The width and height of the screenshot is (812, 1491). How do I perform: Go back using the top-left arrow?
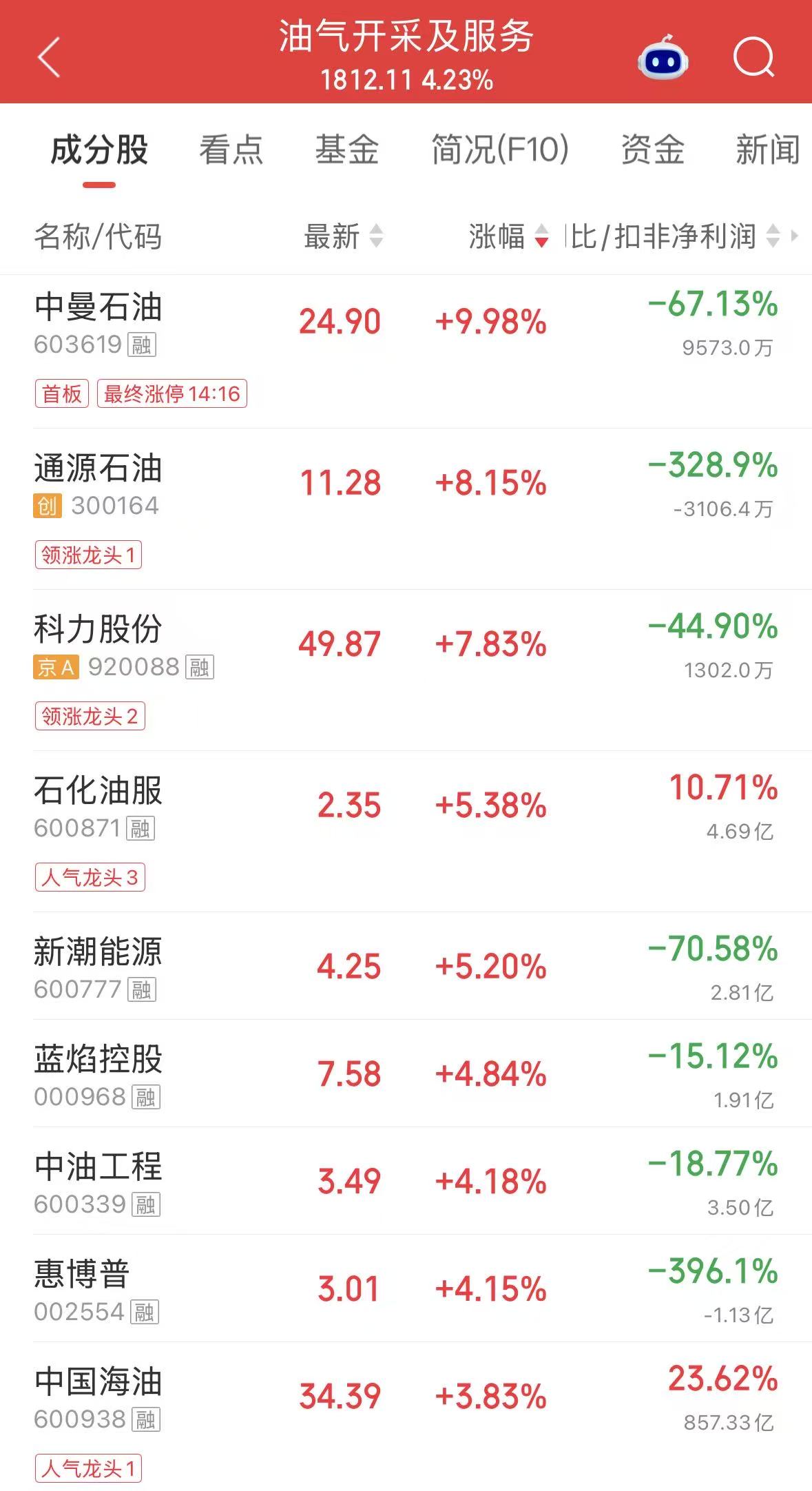[x=49, y=57]
